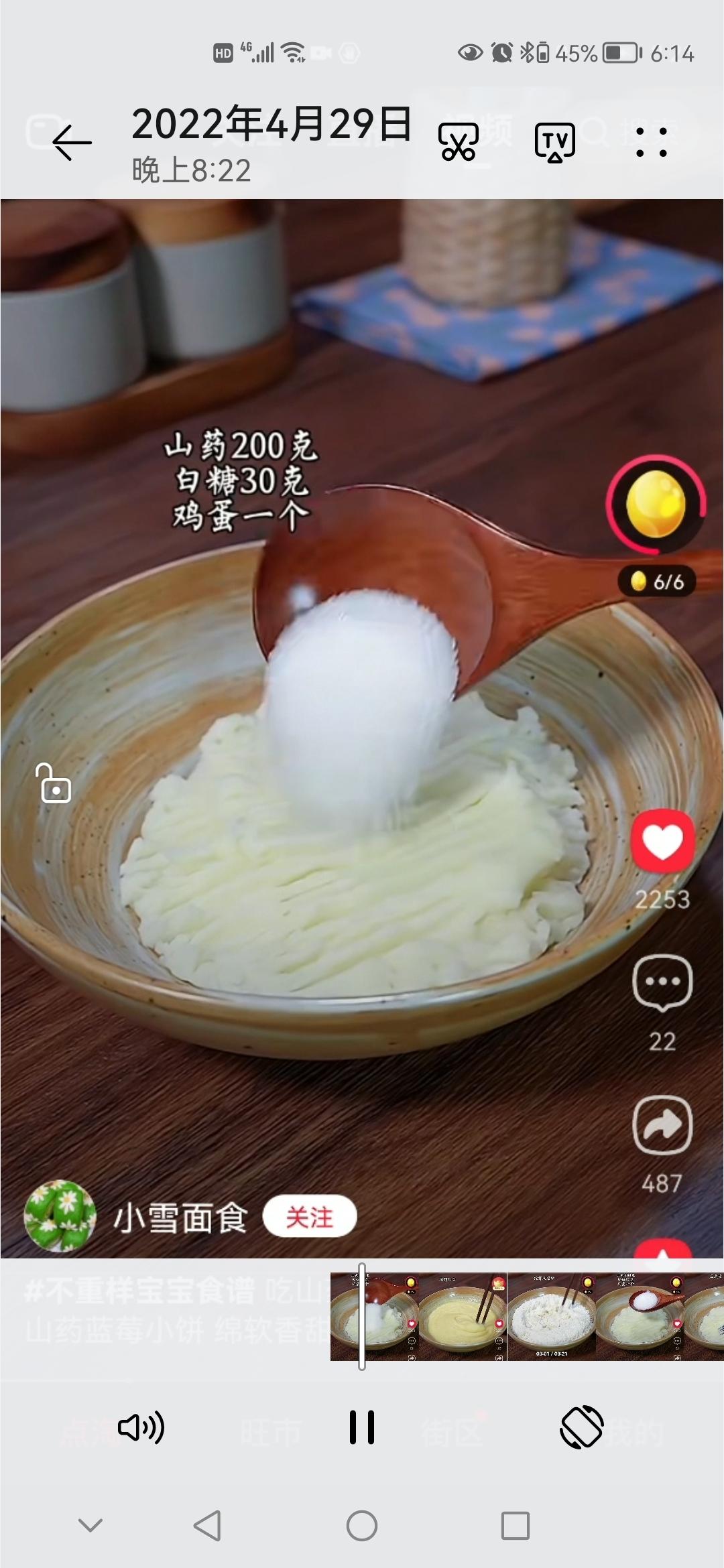Pause the video playback
724x1568 pixels.
pyautogui.click(x=362, y=1427)
